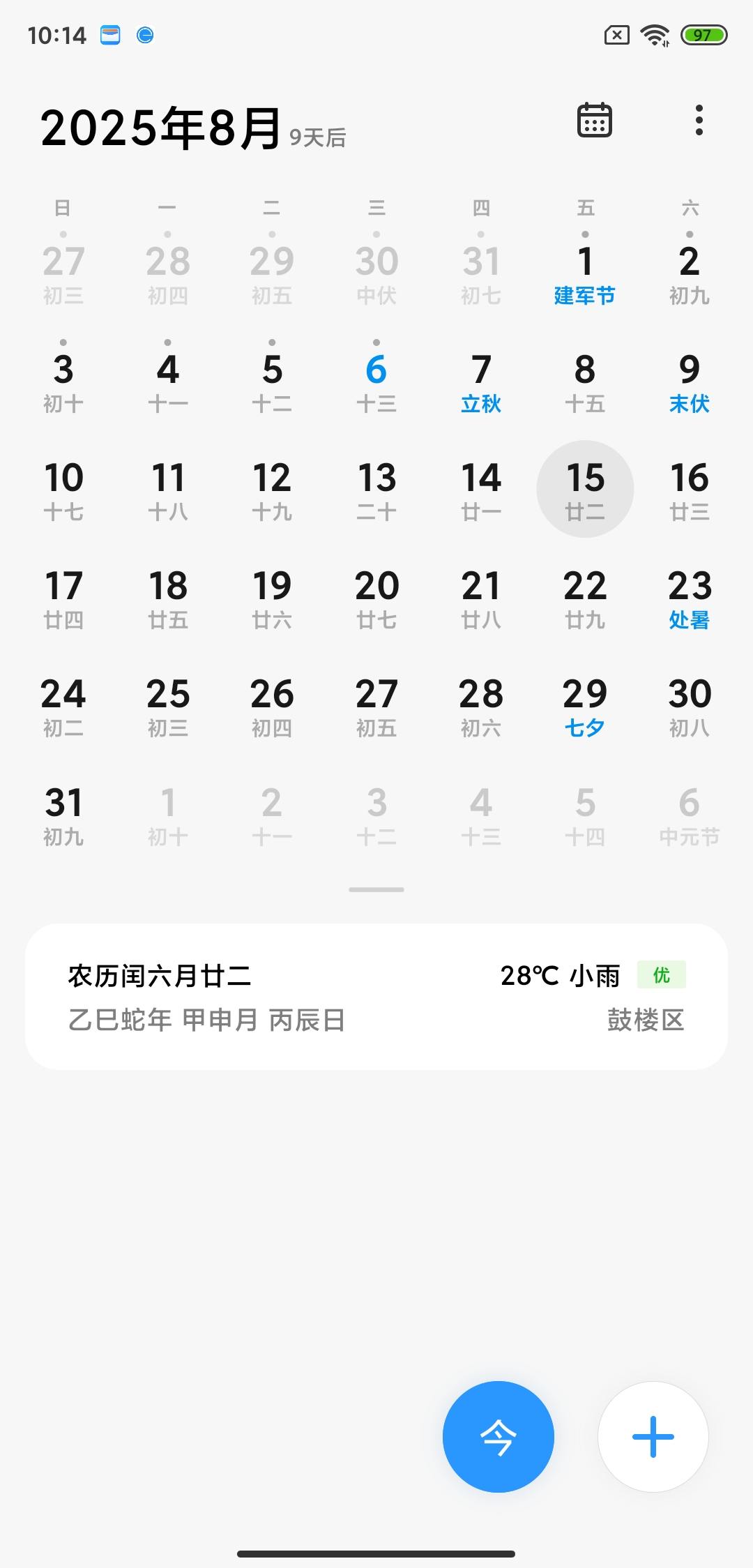
Task: Select August 29 七夕
Action: pyautogui.click(x=585, y=706)
